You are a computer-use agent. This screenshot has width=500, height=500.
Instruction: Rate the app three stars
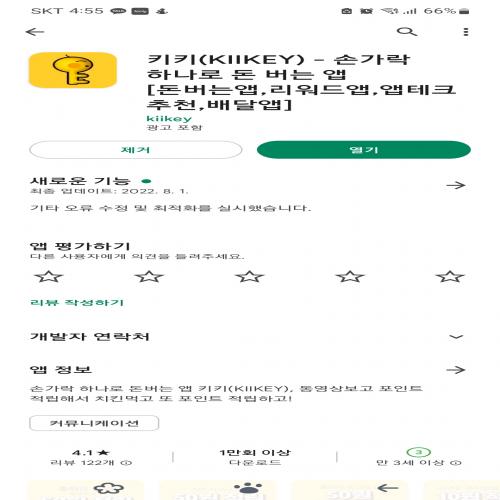tap(249, 276)
